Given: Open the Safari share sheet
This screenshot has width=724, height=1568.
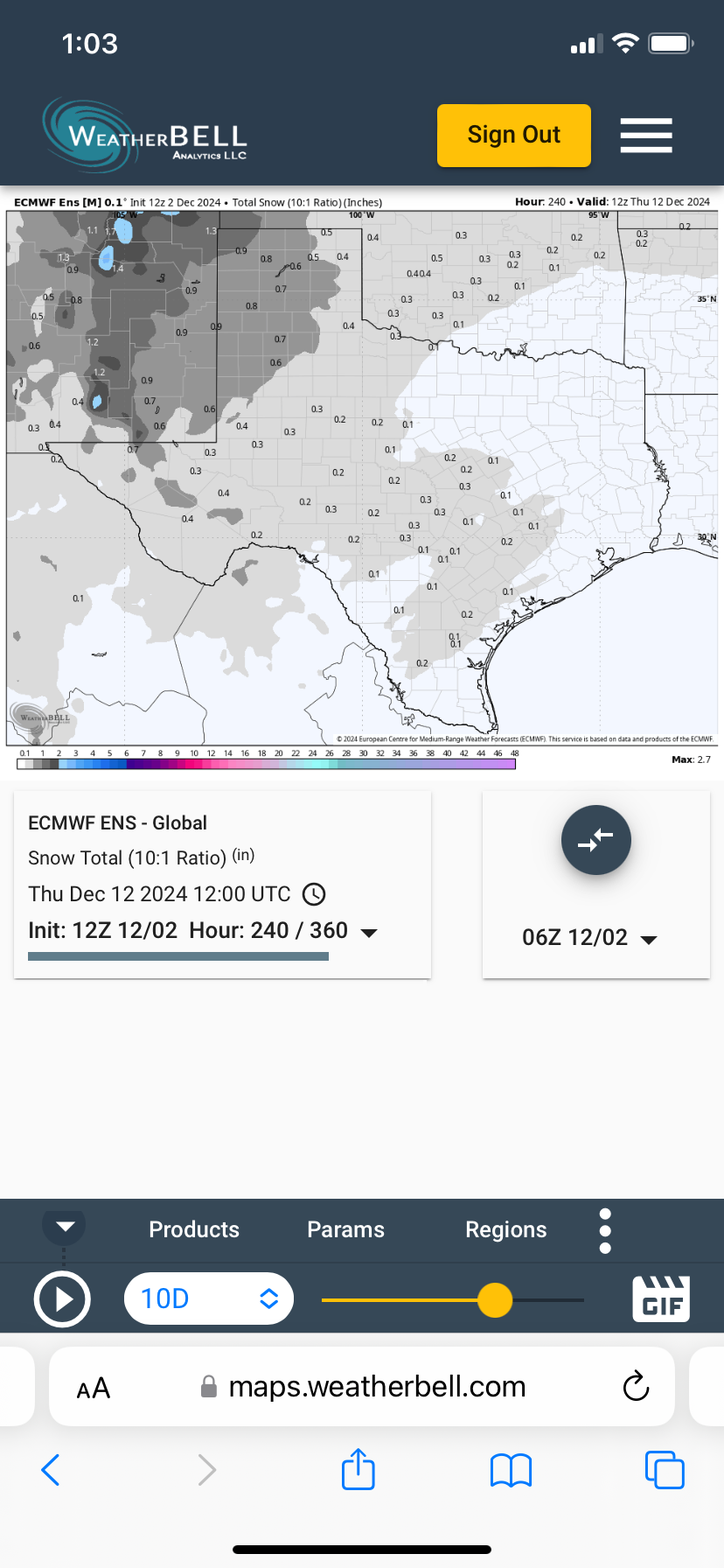Looking at the screenshot, I should coord(358,1469).
